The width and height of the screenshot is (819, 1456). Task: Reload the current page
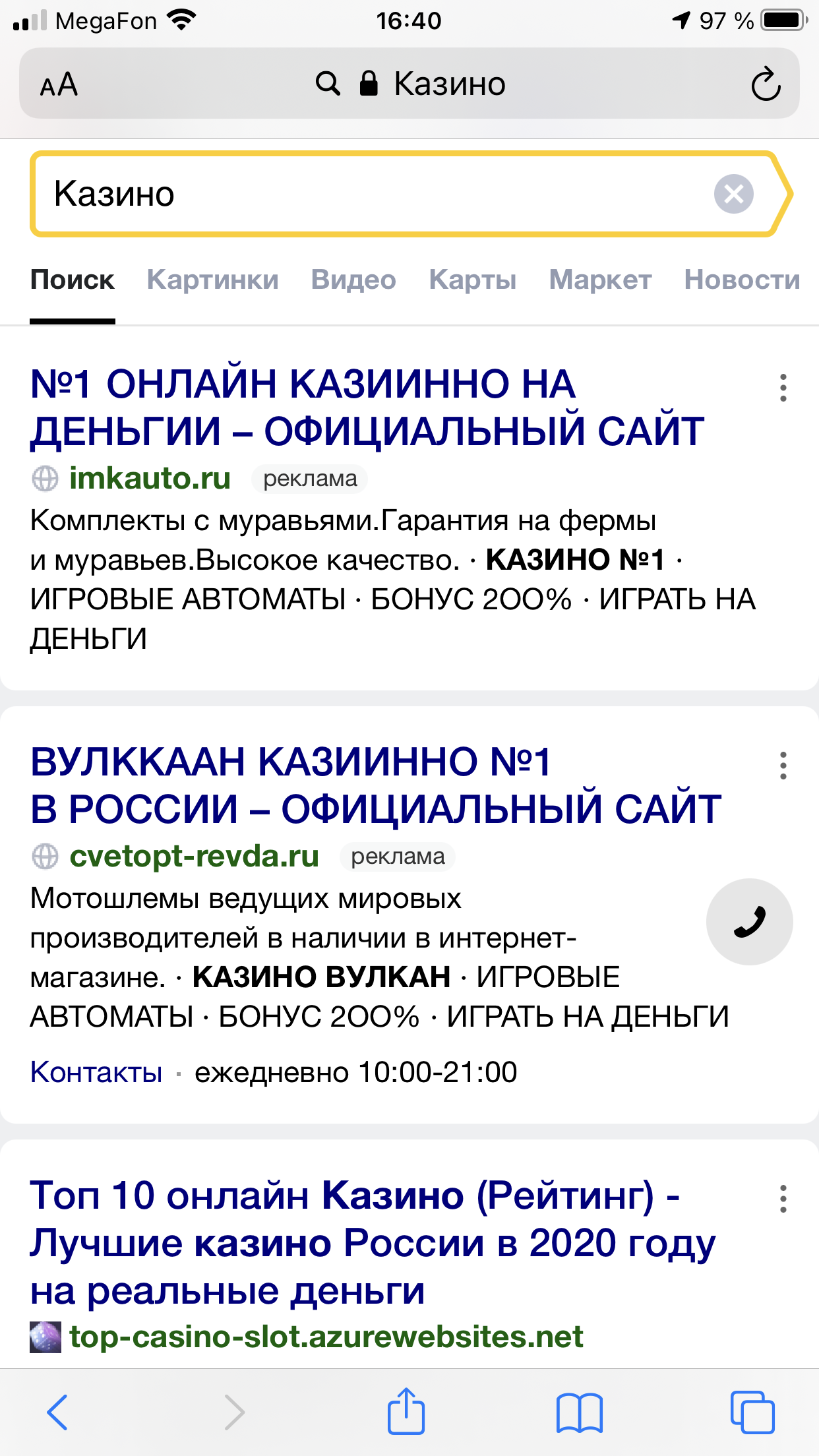tap(766, 84)
